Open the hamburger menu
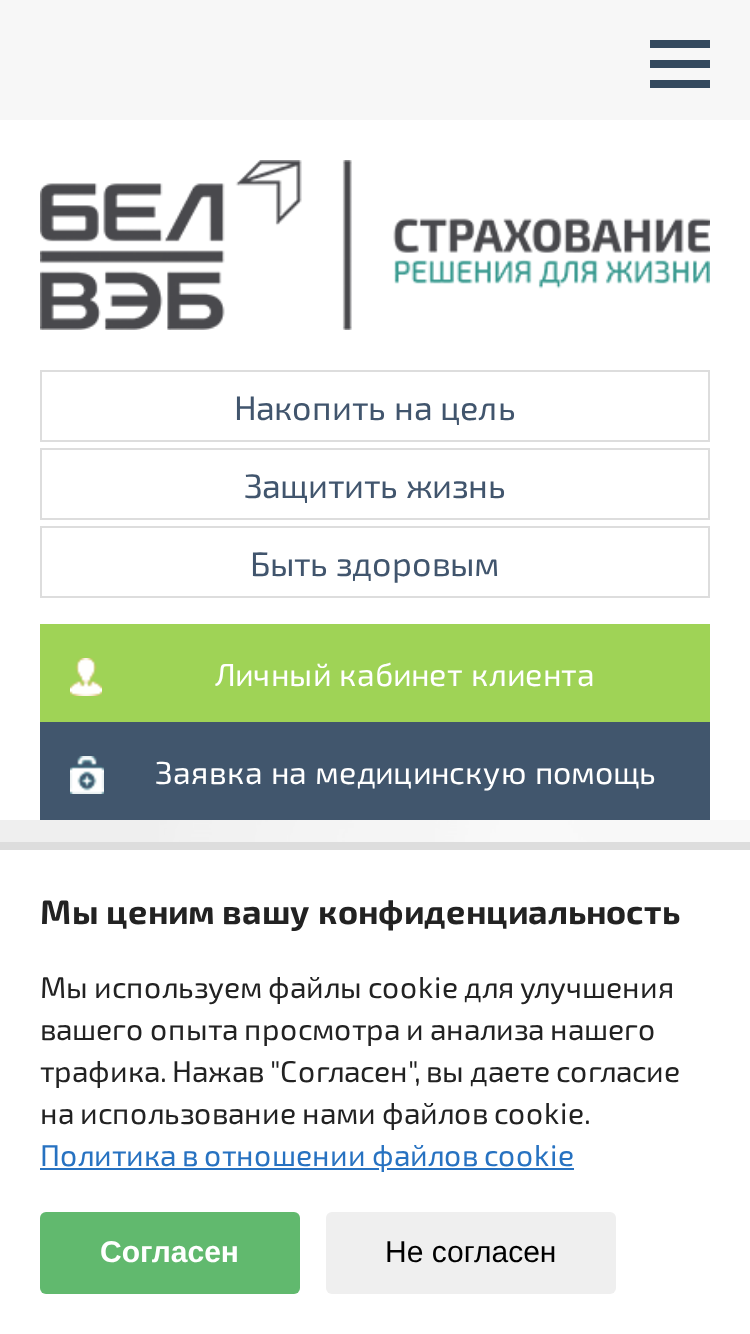 680,64
